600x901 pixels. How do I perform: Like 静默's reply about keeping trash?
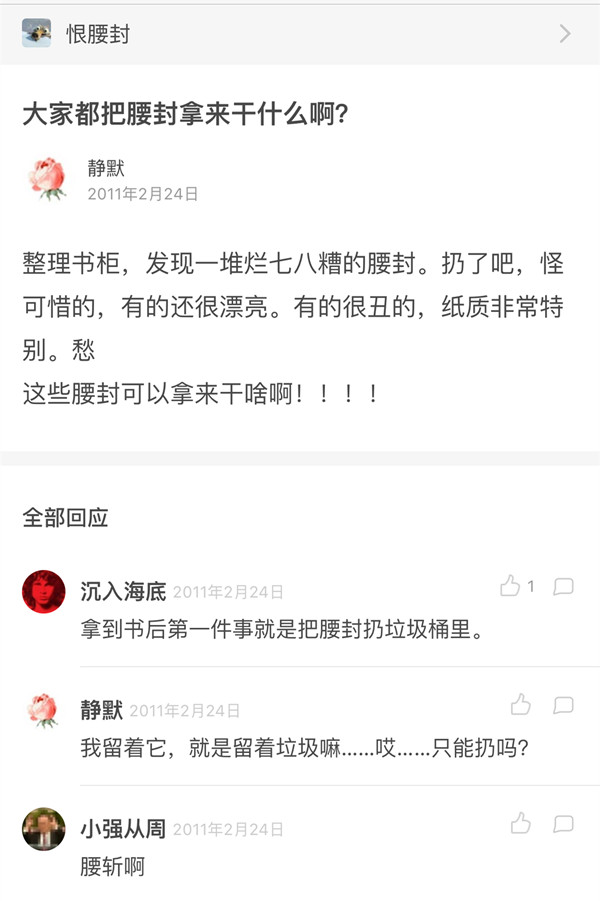pos(521,705)
